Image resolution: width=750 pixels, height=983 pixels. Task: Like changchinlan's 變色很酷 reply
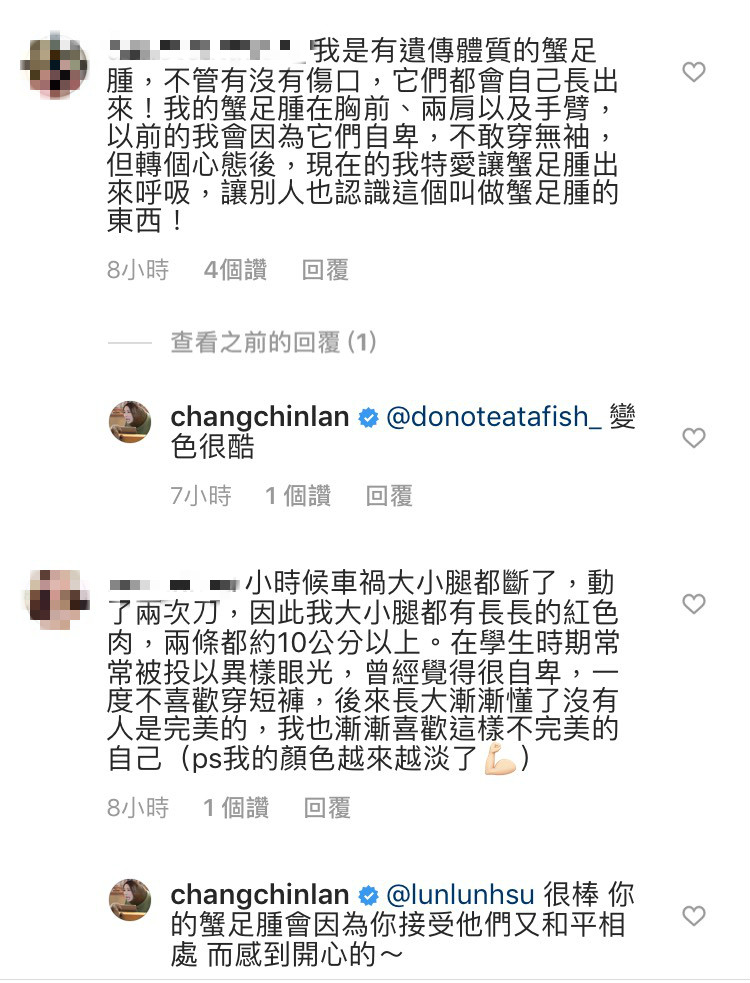click(x=693, y=437)
